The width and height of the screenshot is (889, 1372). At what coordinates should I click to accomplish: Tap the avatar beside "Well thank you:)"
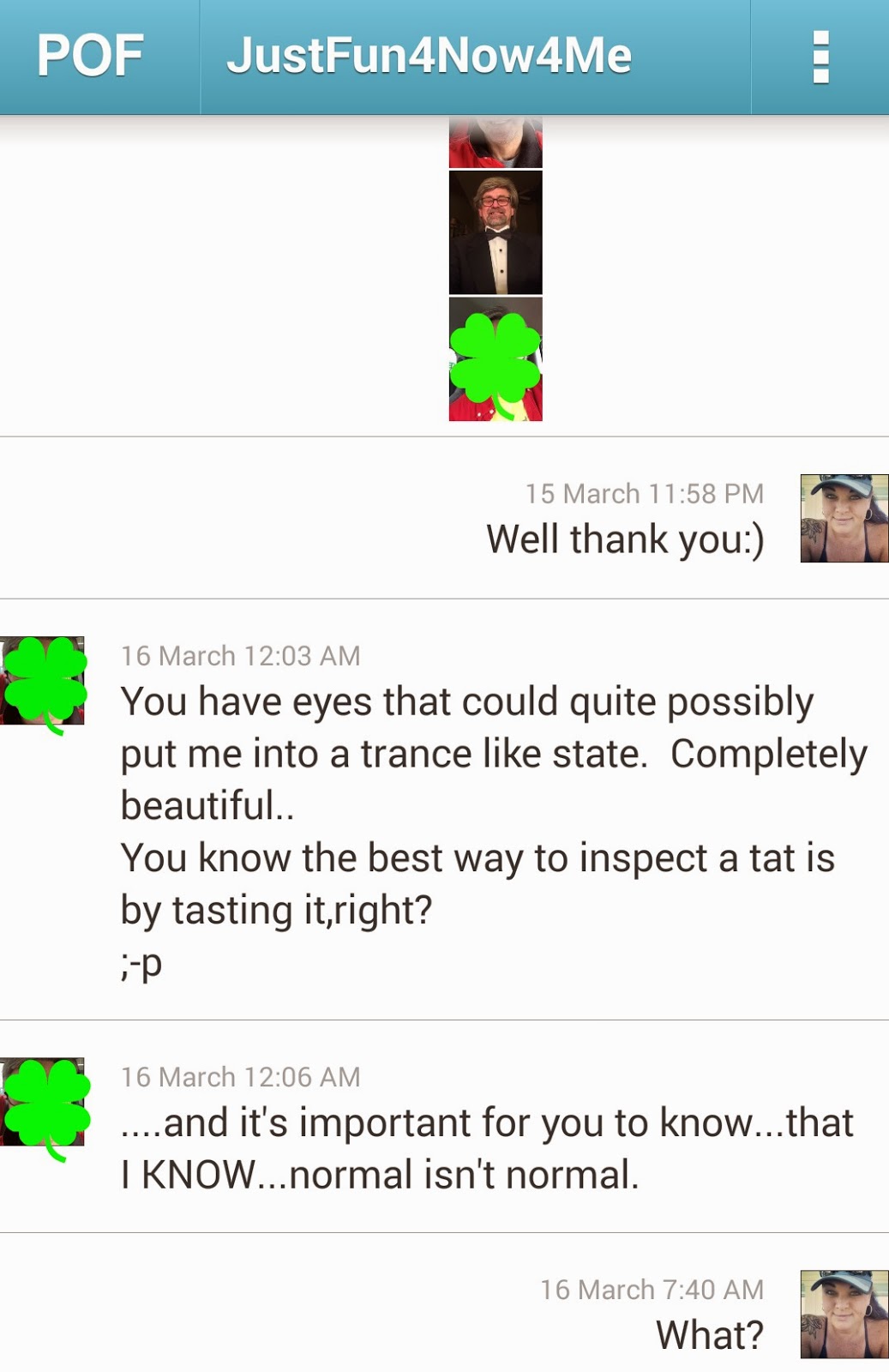[844, 518]
